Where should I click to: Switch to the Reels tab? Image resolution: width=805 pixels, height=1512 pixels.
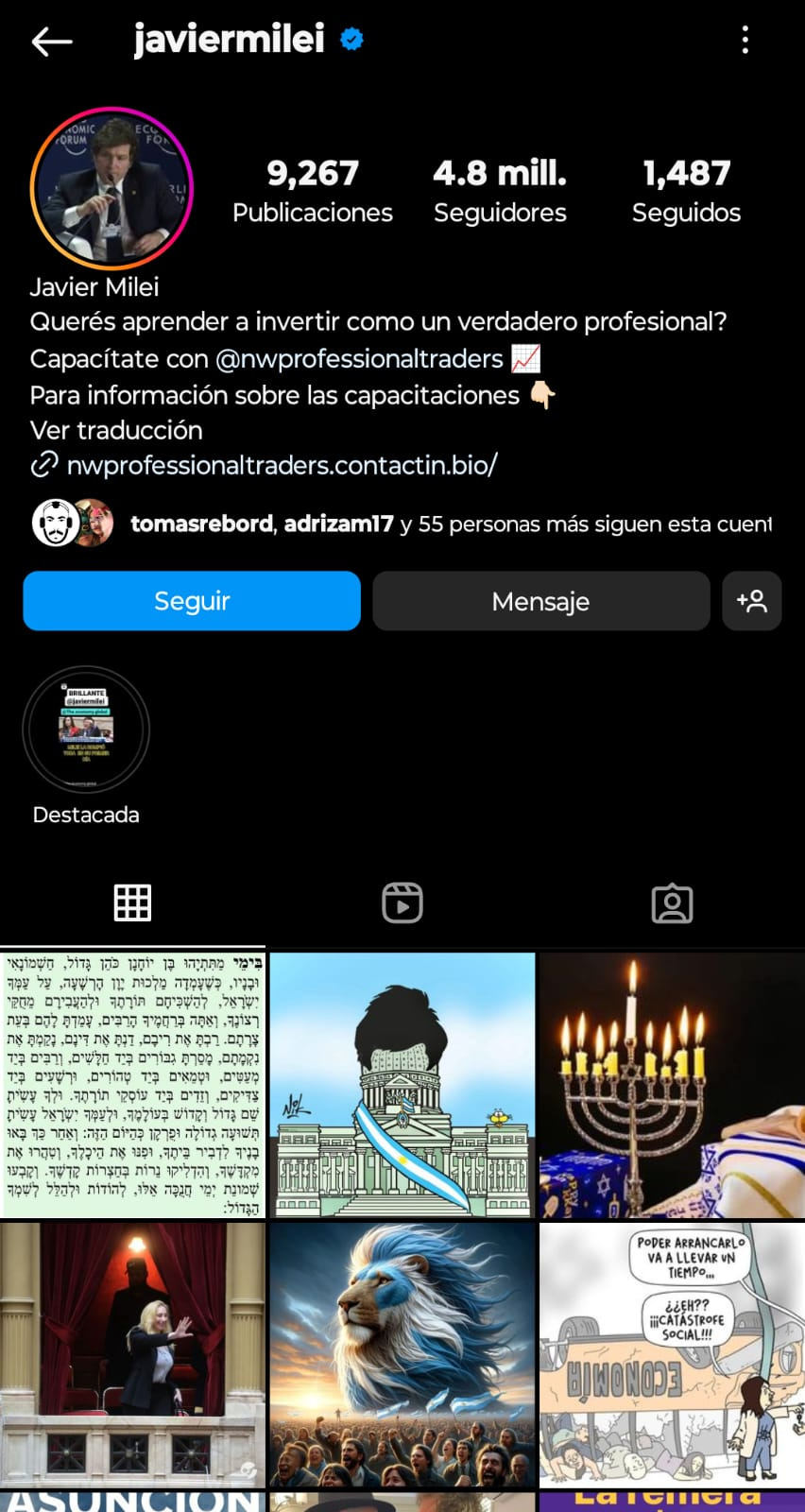tap(402, 902)
